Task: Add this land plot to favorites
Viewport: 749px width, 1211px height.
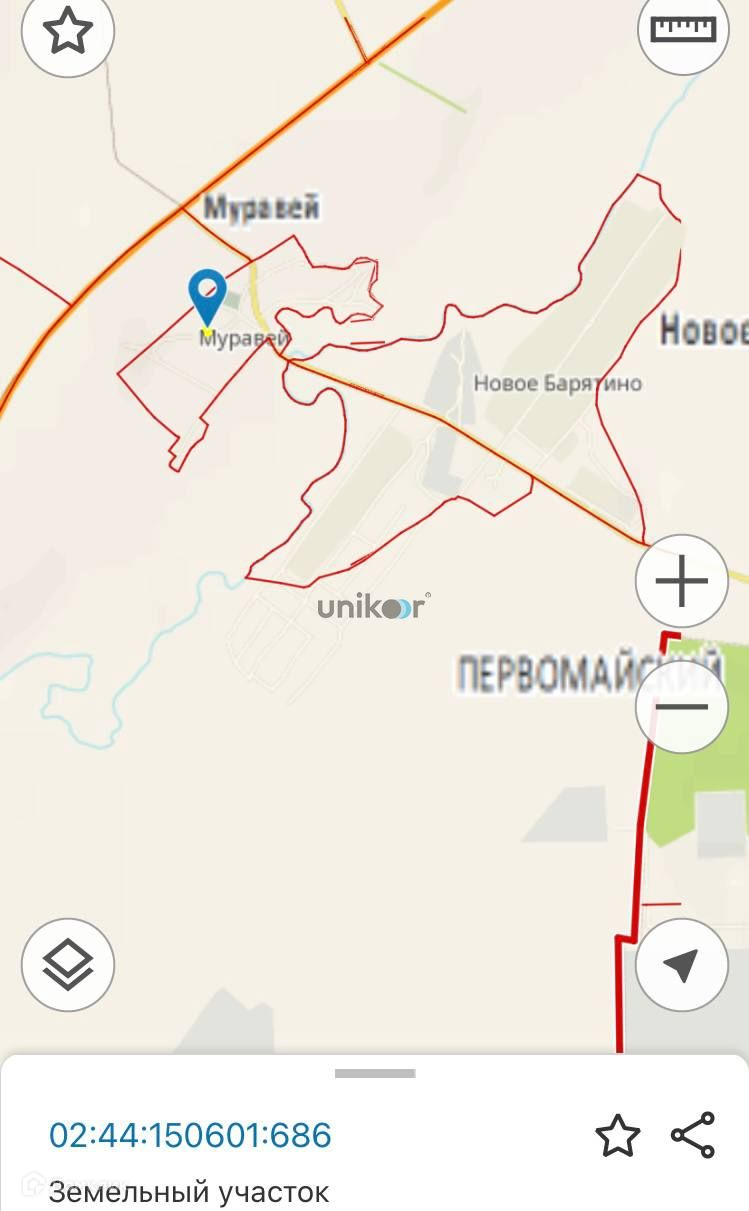Action: [617, 1136]
